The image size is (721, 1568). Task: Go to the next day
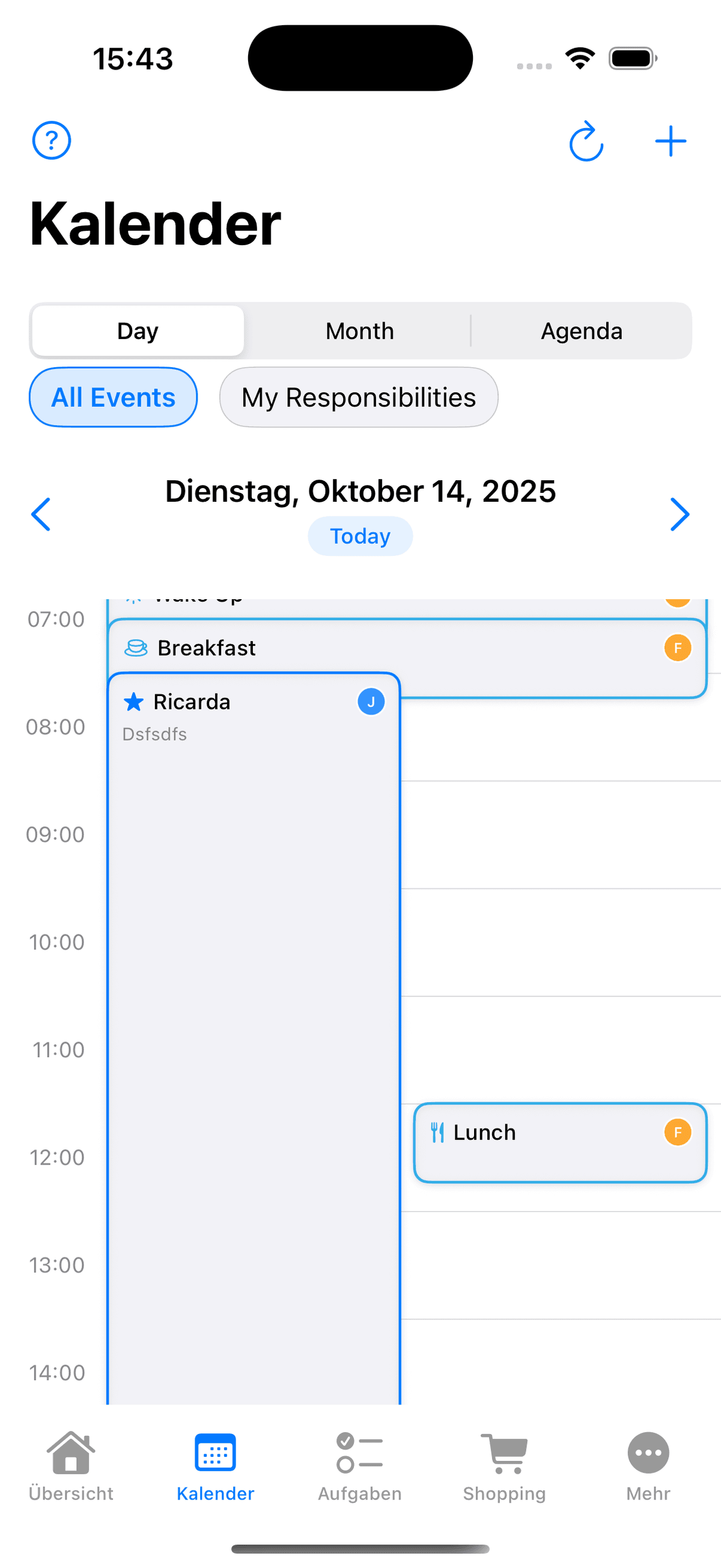(679, 514)
